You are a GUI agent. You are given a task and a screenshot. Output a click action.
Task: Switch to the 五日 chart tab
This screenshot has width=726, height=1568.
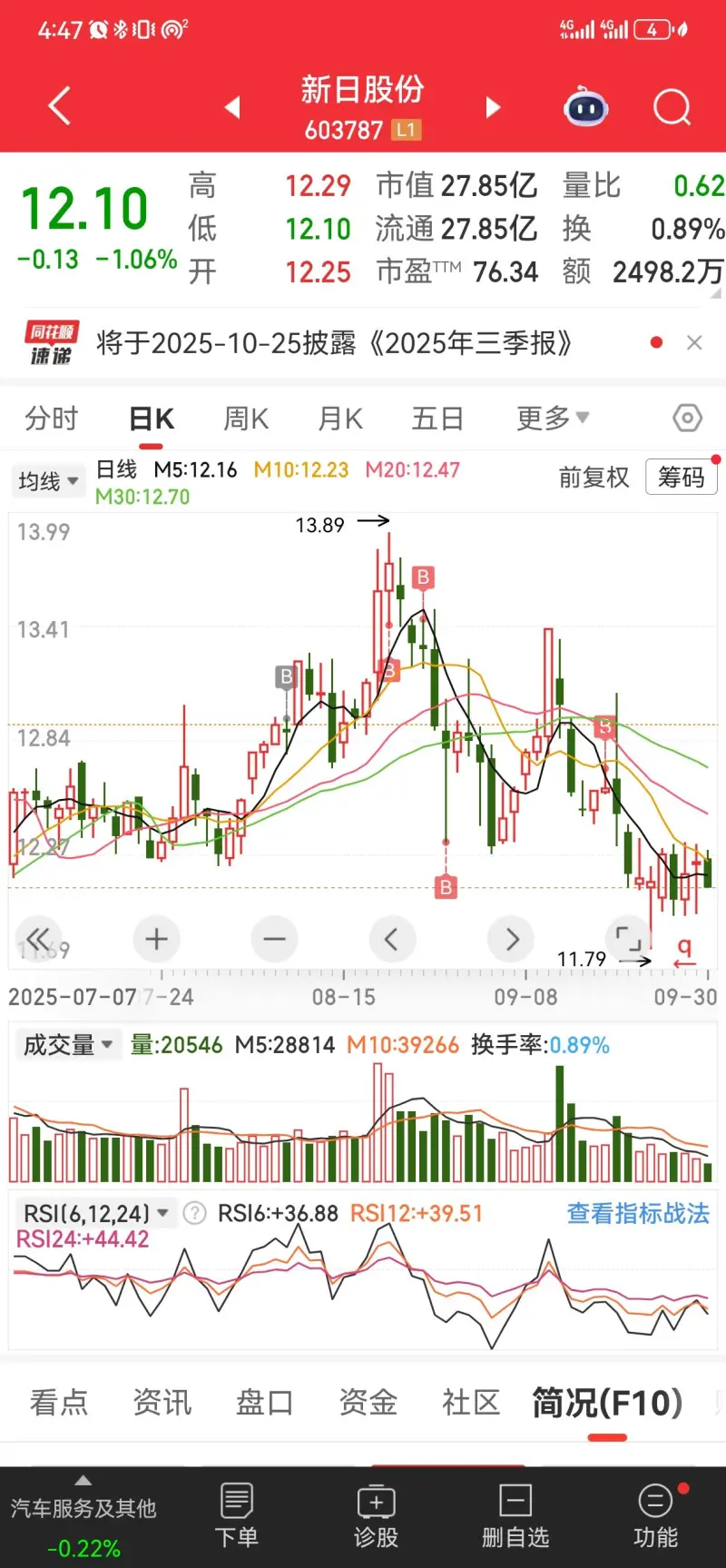[x=437, y=419]
